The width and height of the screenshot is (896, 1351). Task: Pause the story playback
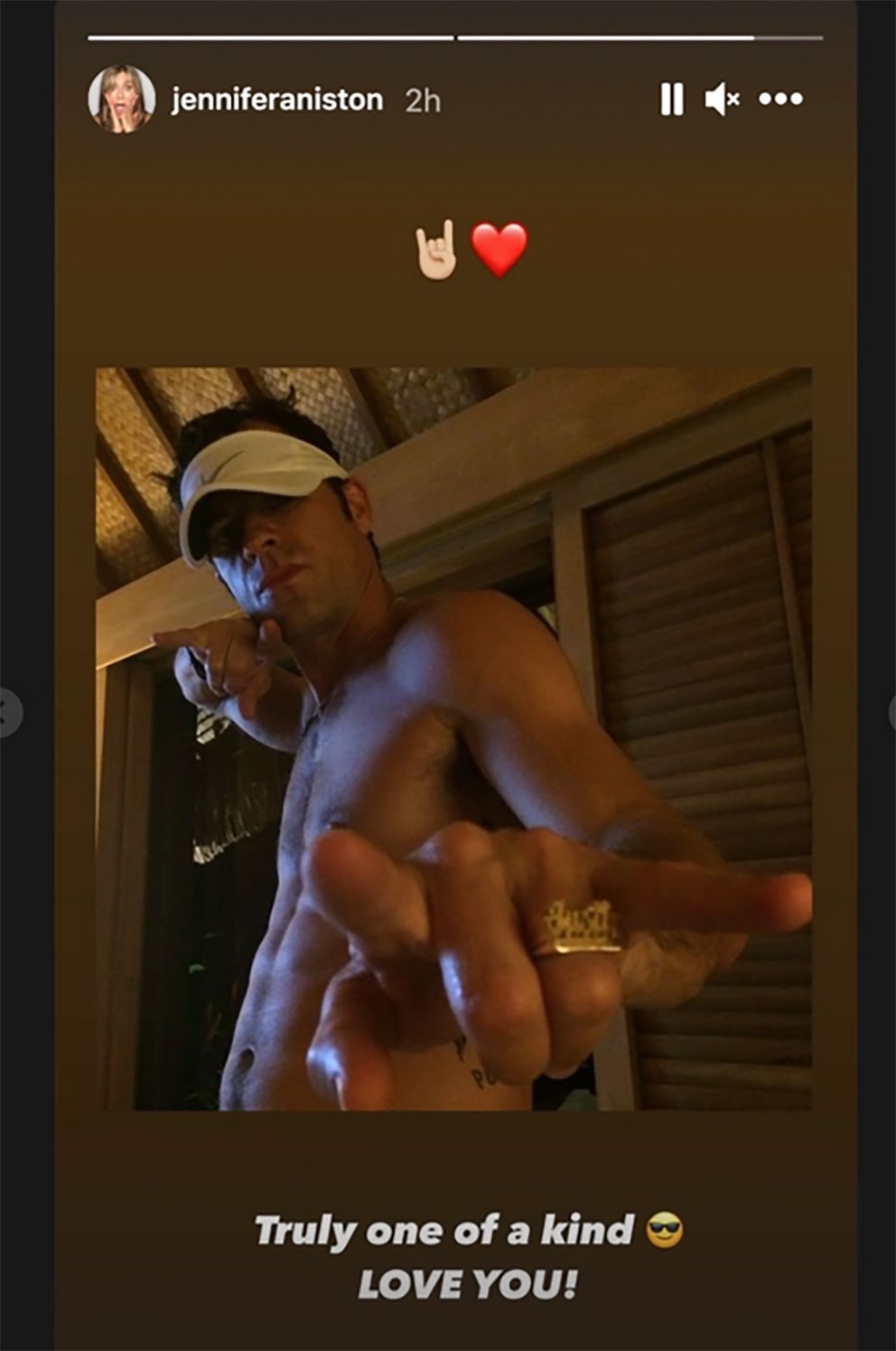(x=671, y=99)
